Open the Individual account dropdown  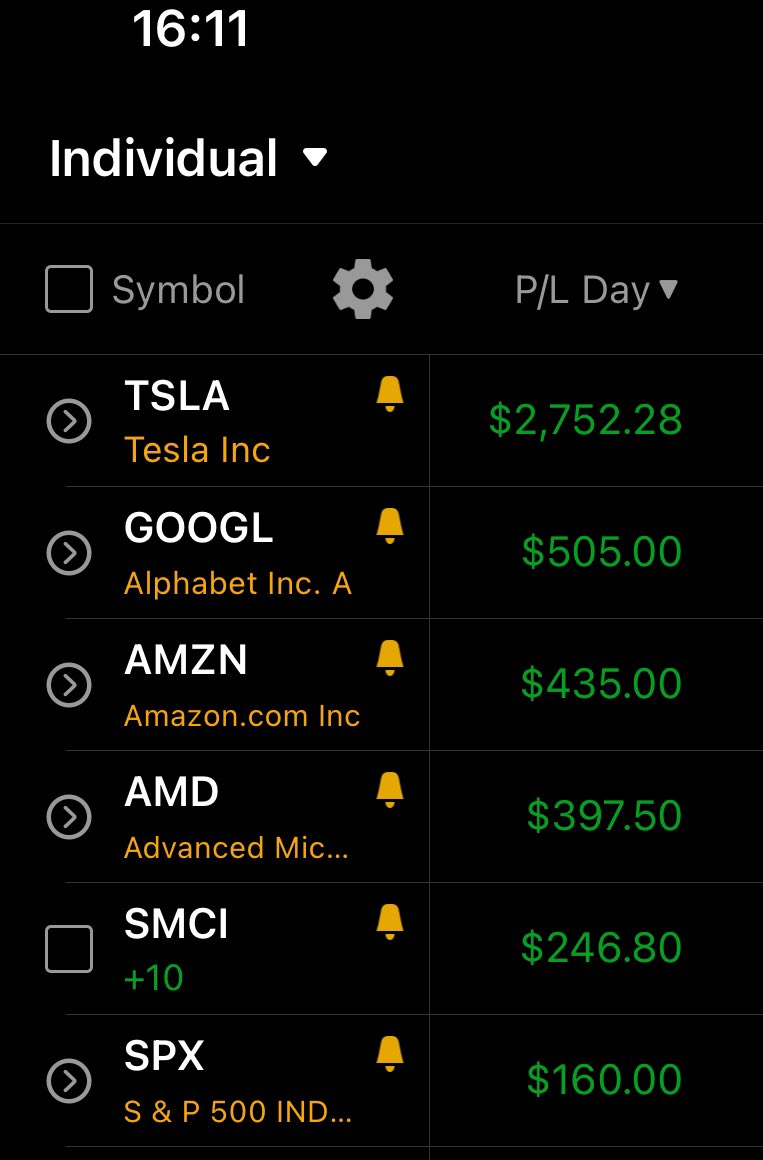[189, 158]
